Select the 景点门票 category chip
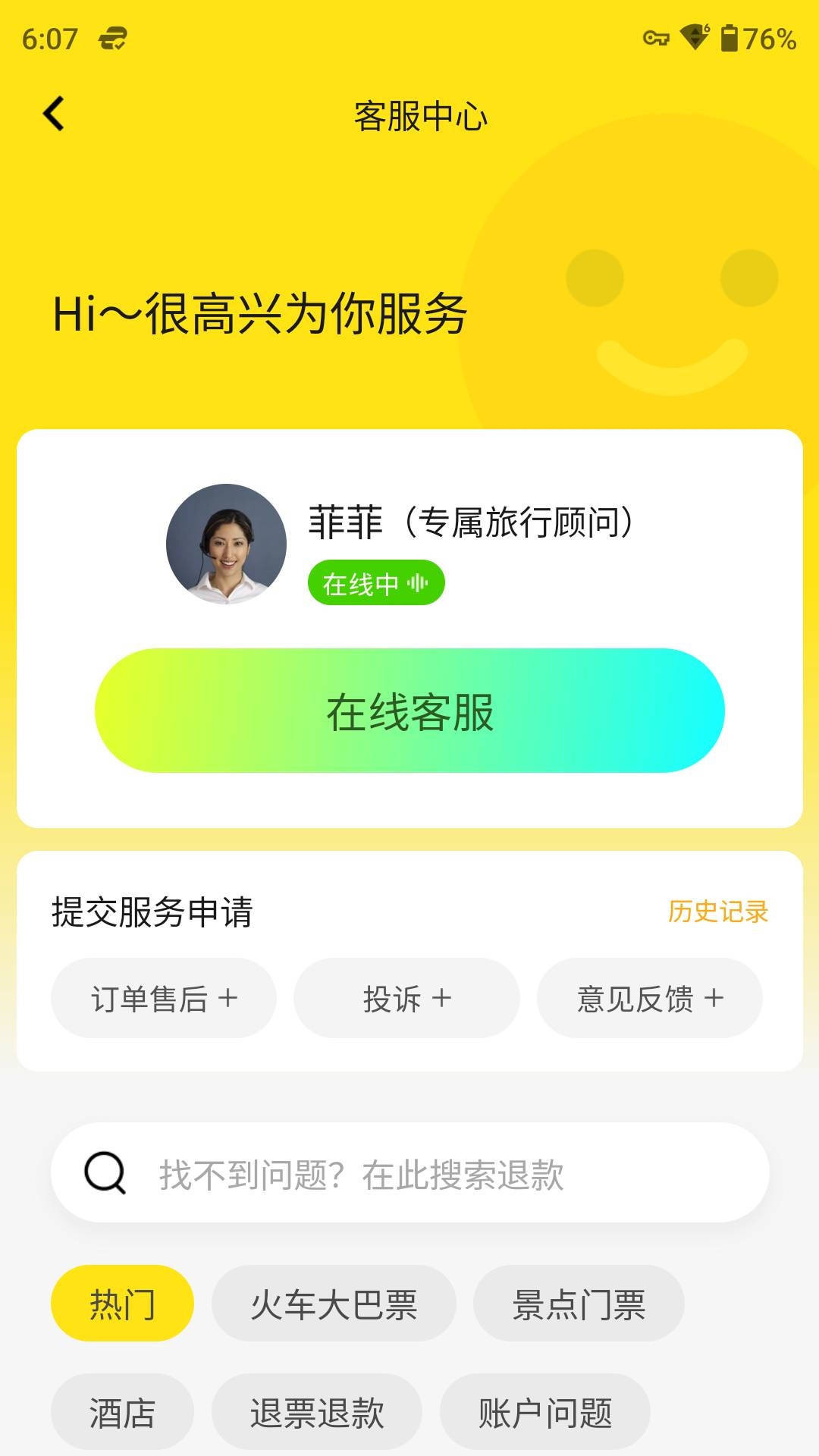819x1456 pixels. click(x=579, y=1301)
